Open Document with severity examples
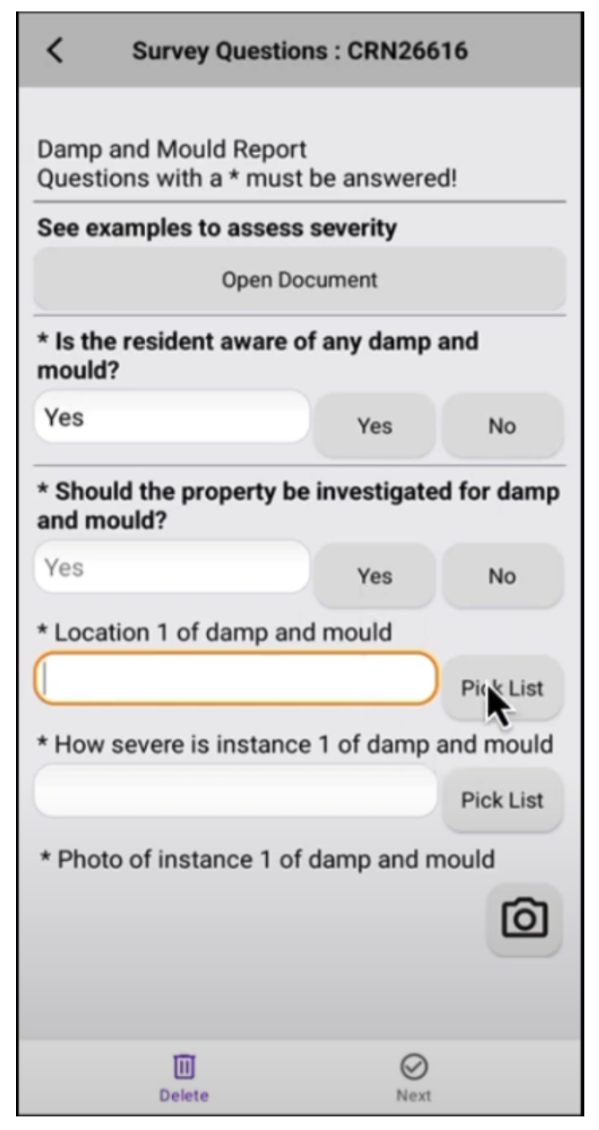The image size is (599, 1130). 299,280
